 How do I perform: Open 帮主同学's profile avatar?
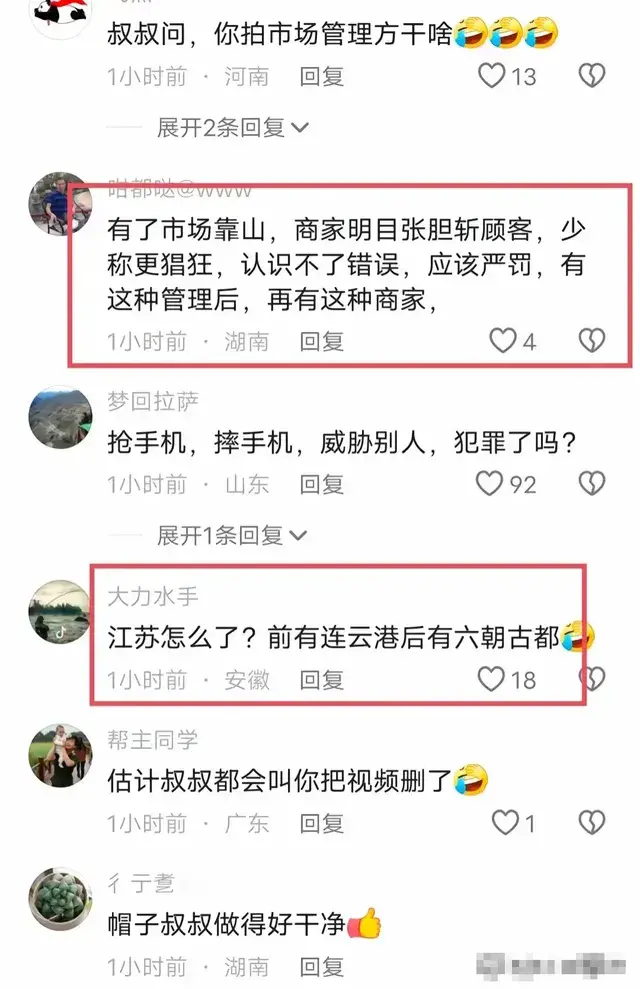[60, 755]
